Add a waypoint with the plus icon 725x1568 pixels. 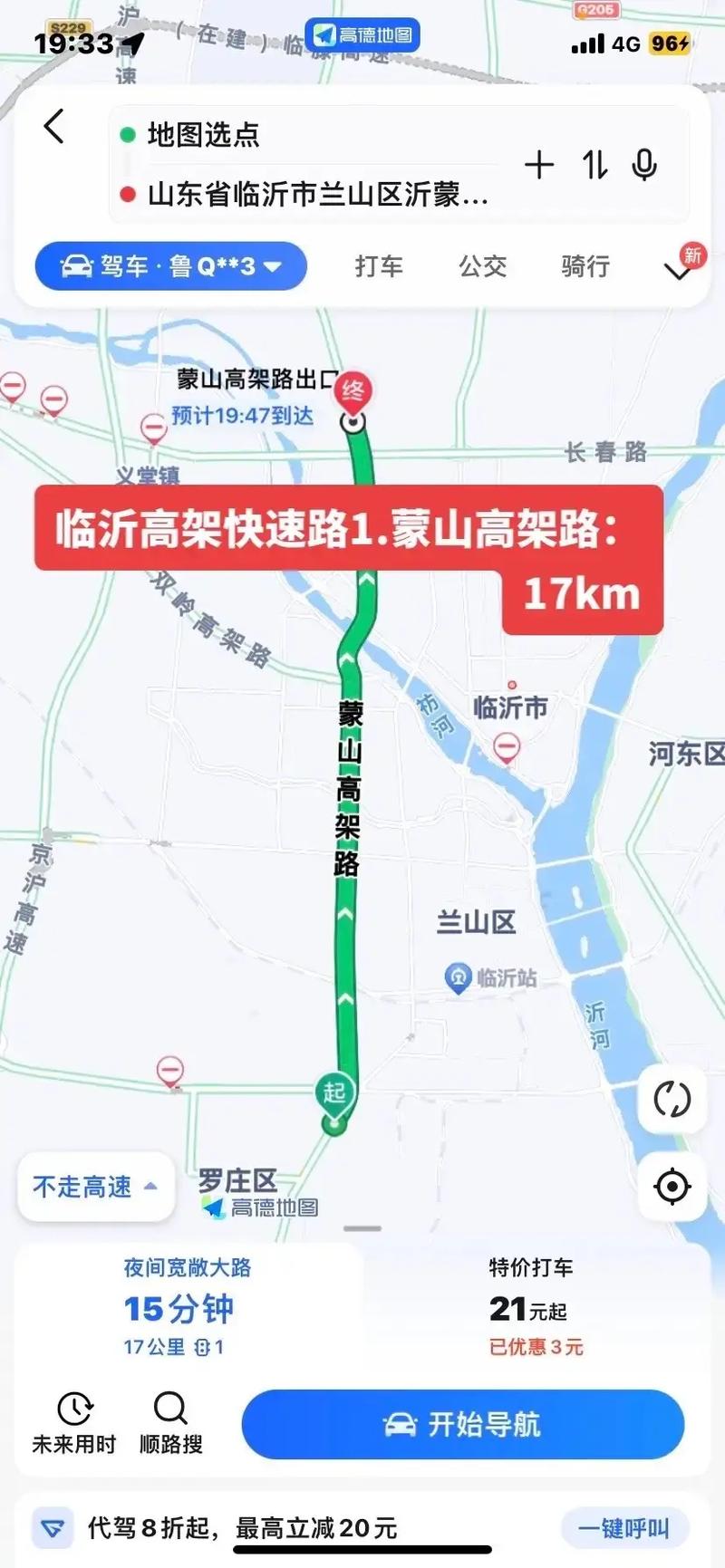(539, 165)
